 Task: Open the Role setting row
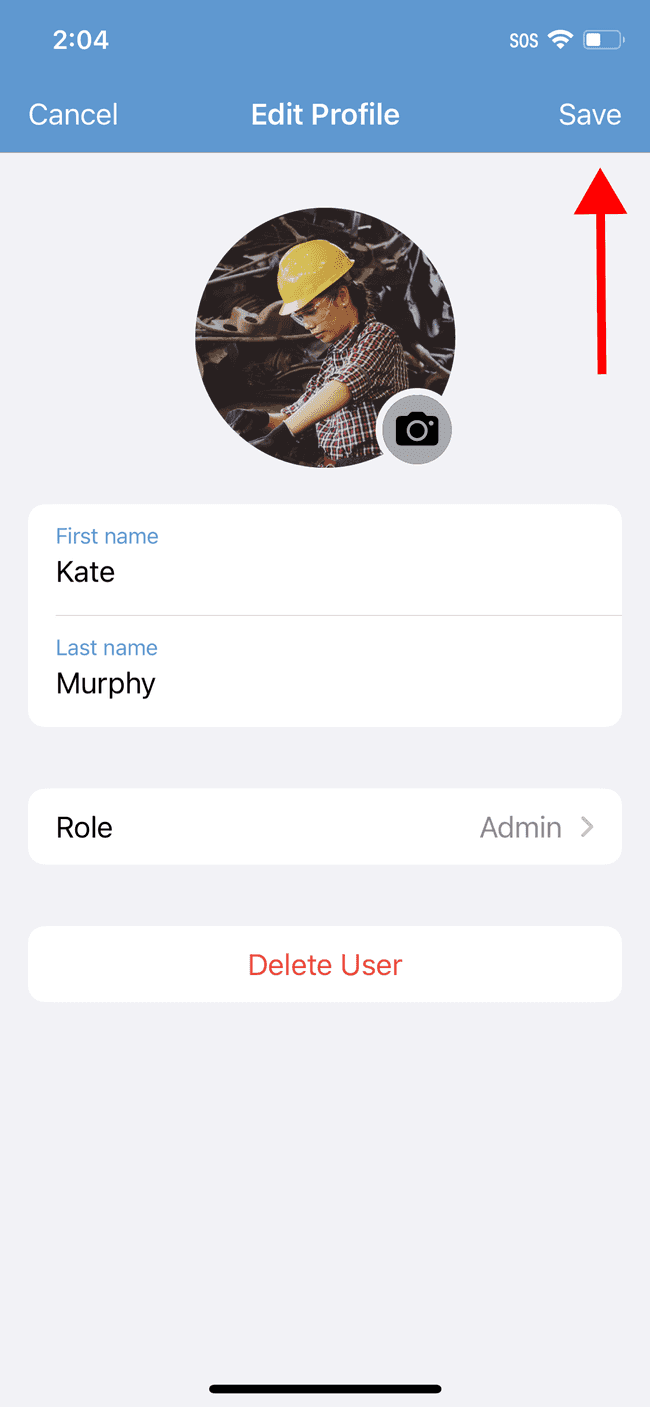click(325, 827)
